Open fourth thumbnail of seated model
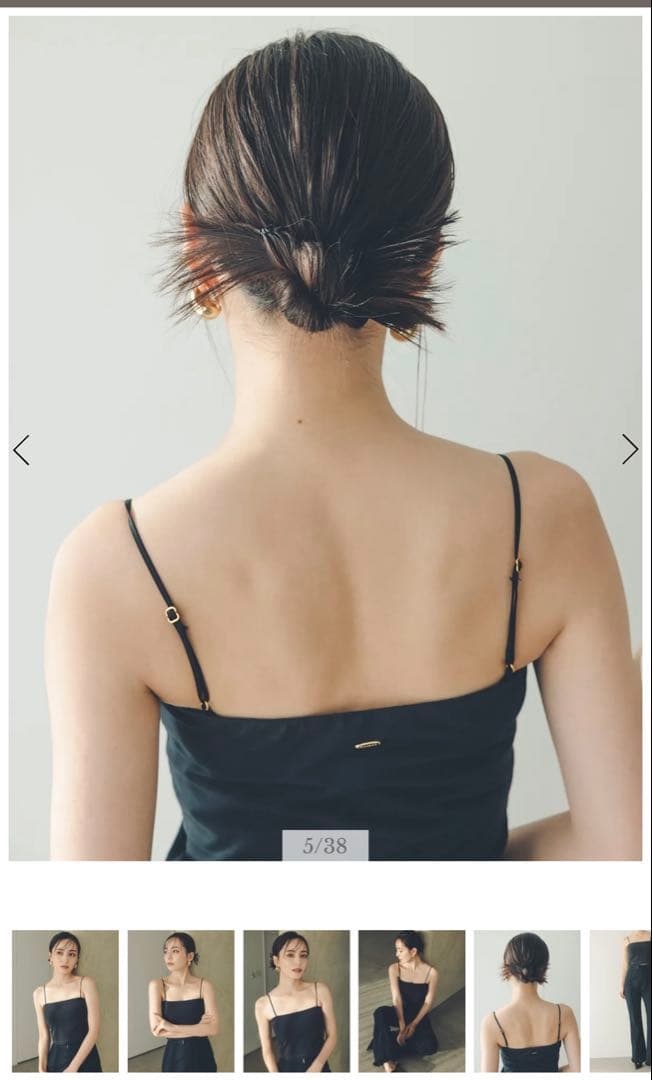652x1080 pixels. coord(412,1001)
